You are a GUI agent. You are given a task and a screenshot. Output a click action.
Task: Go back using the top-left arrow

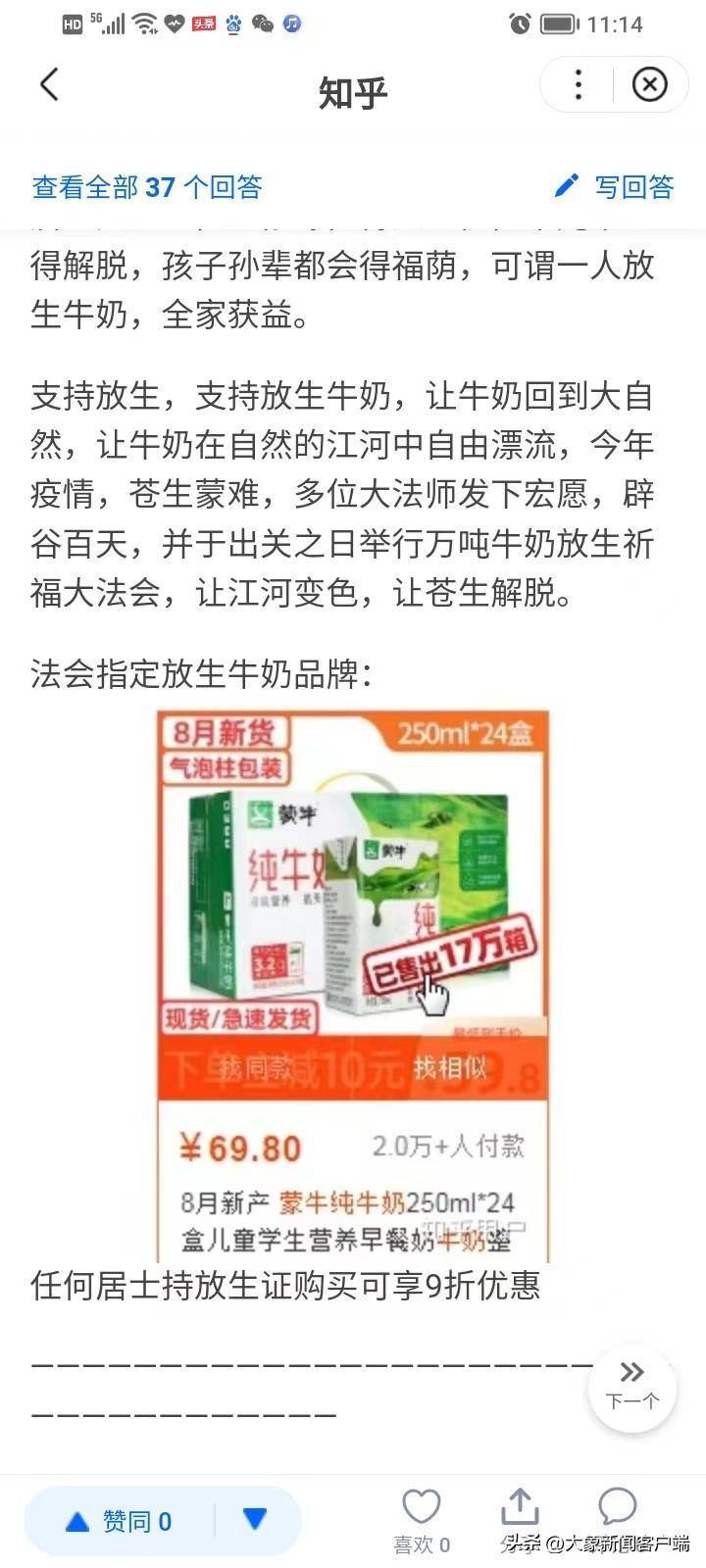[49, 85]
